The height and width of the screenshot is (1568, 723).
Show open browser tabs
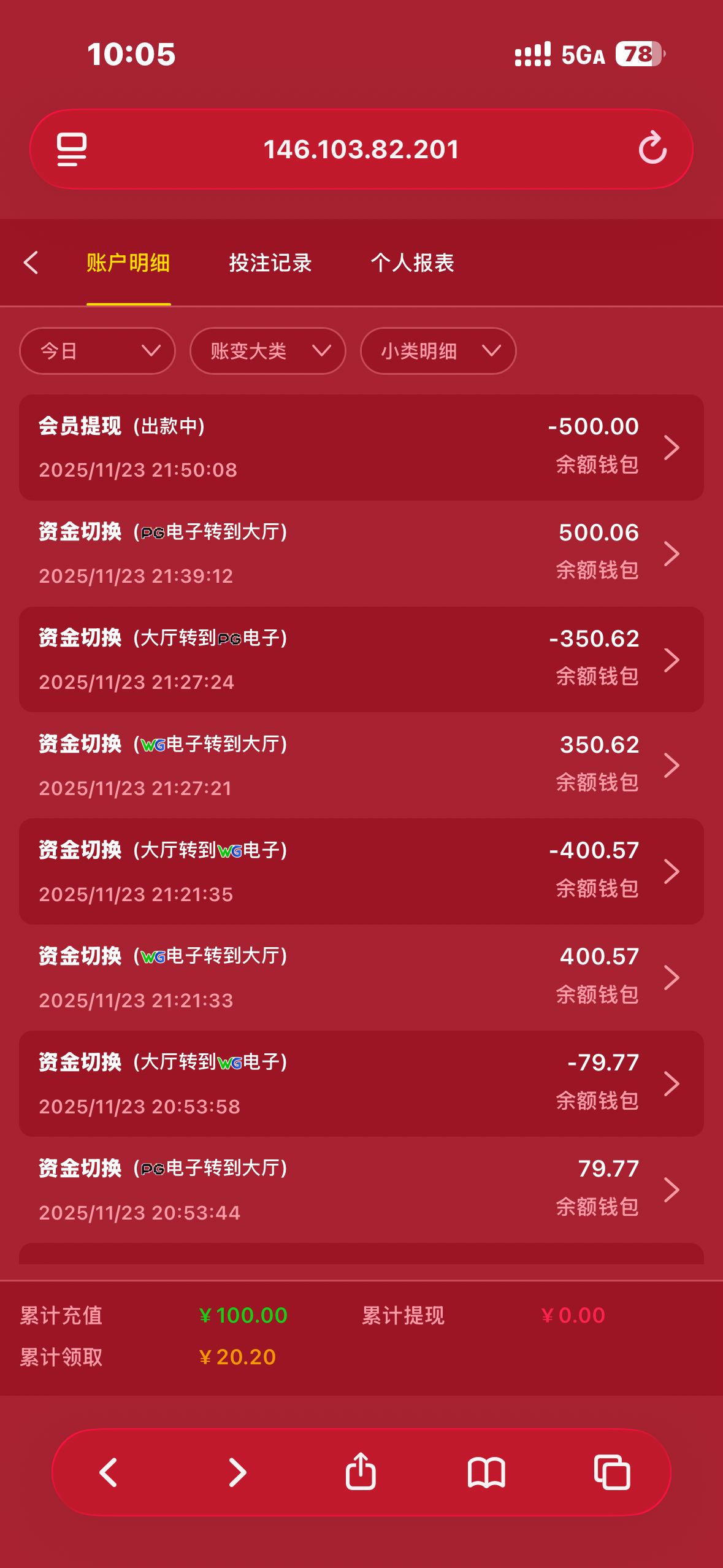coord(612,1472)
